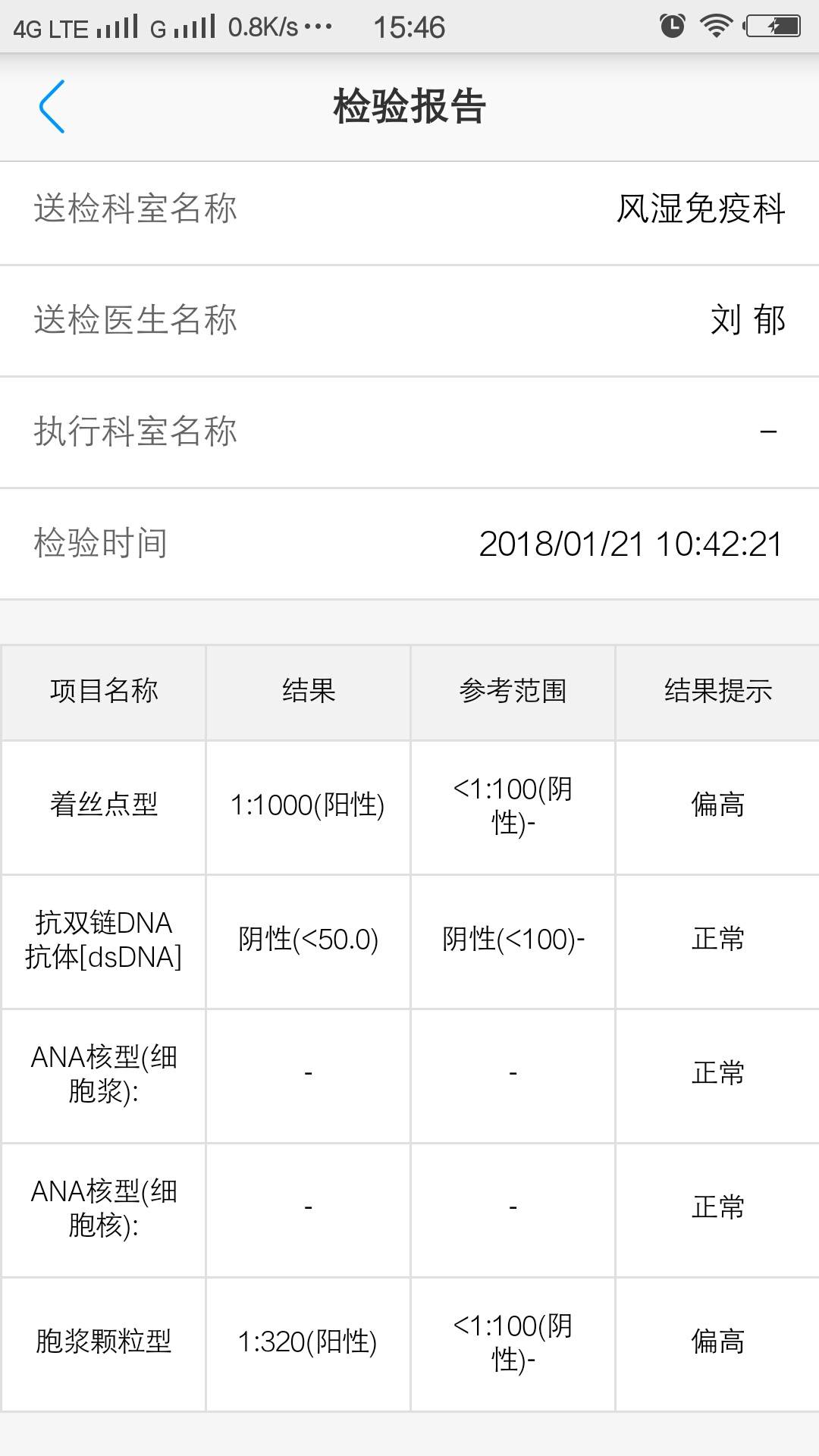Screen dimensions: 819x1456
Task: Go back from the 检验报告 page
Action: click(x=52, y=107)
